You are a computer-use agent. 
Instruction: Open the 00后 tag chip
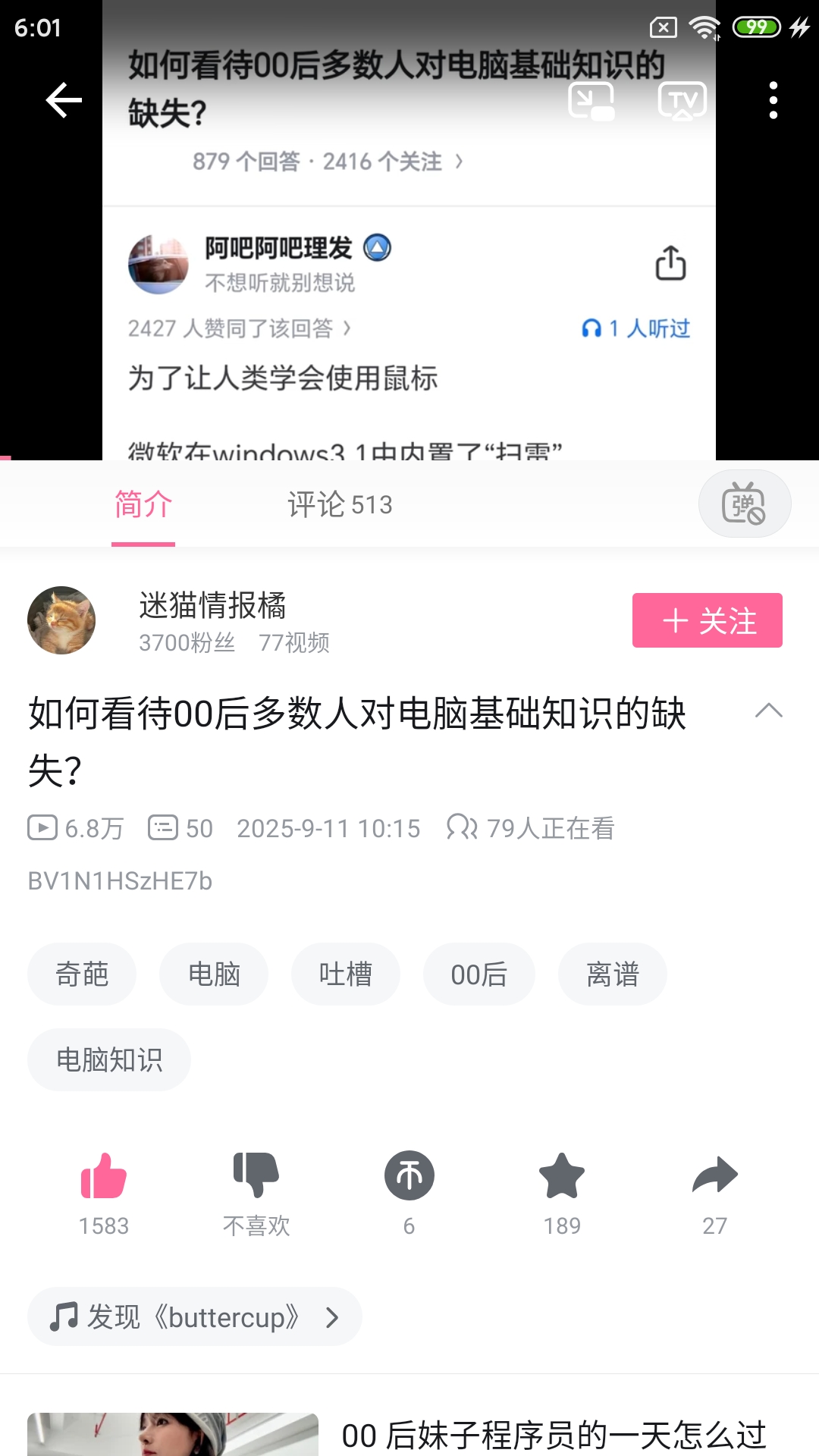[479, 974]
